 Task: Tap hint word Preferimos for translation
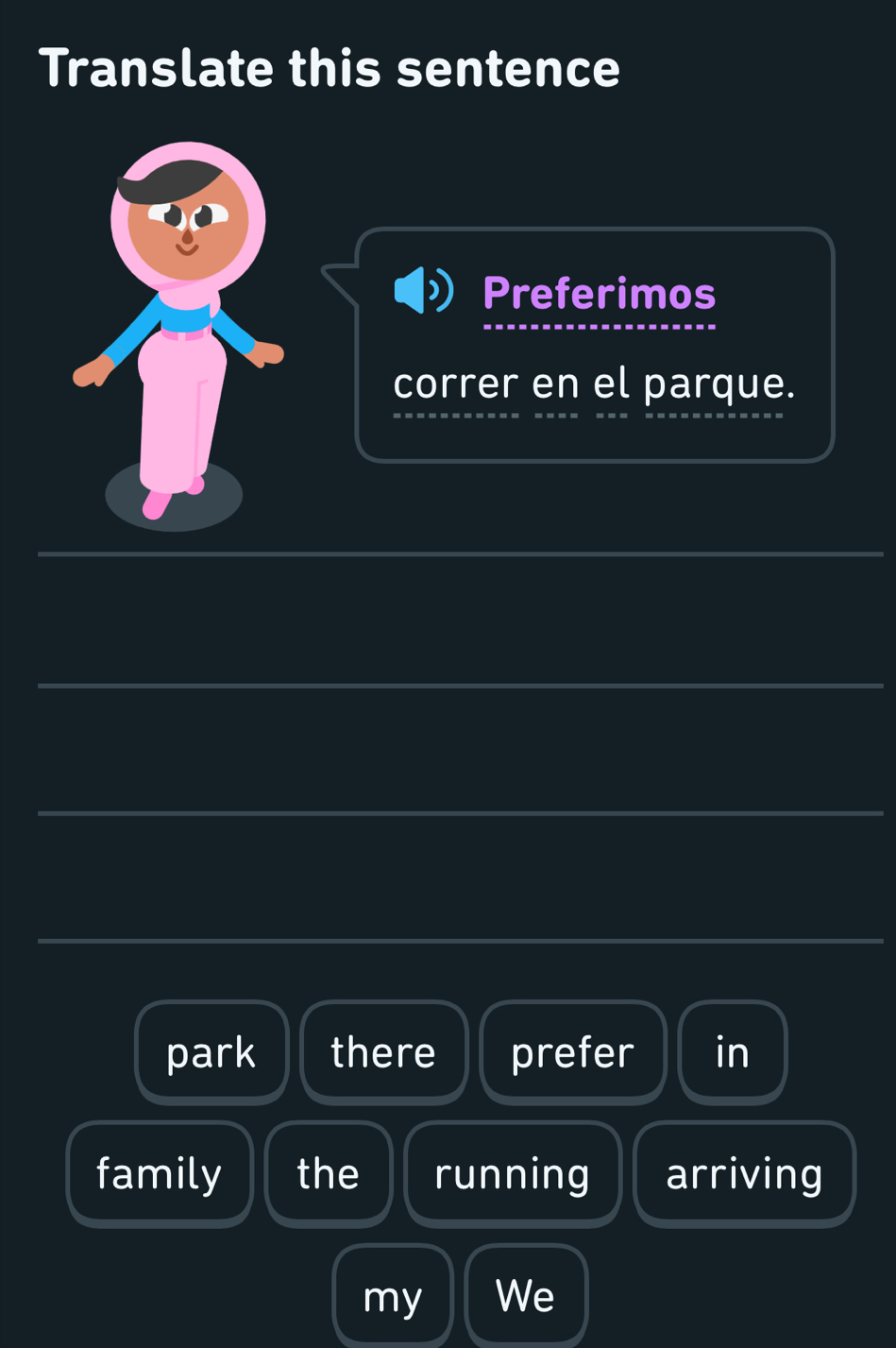click(x=599, y=293)
